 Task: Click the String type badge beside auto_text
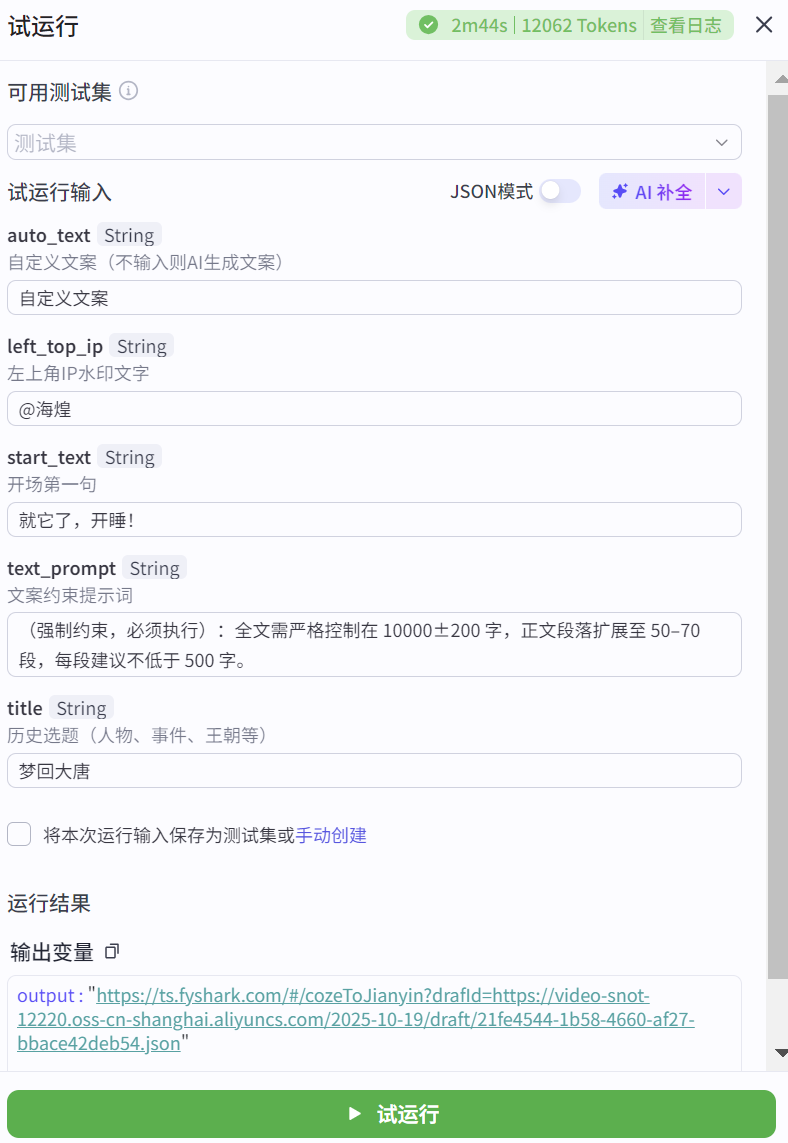129,234
